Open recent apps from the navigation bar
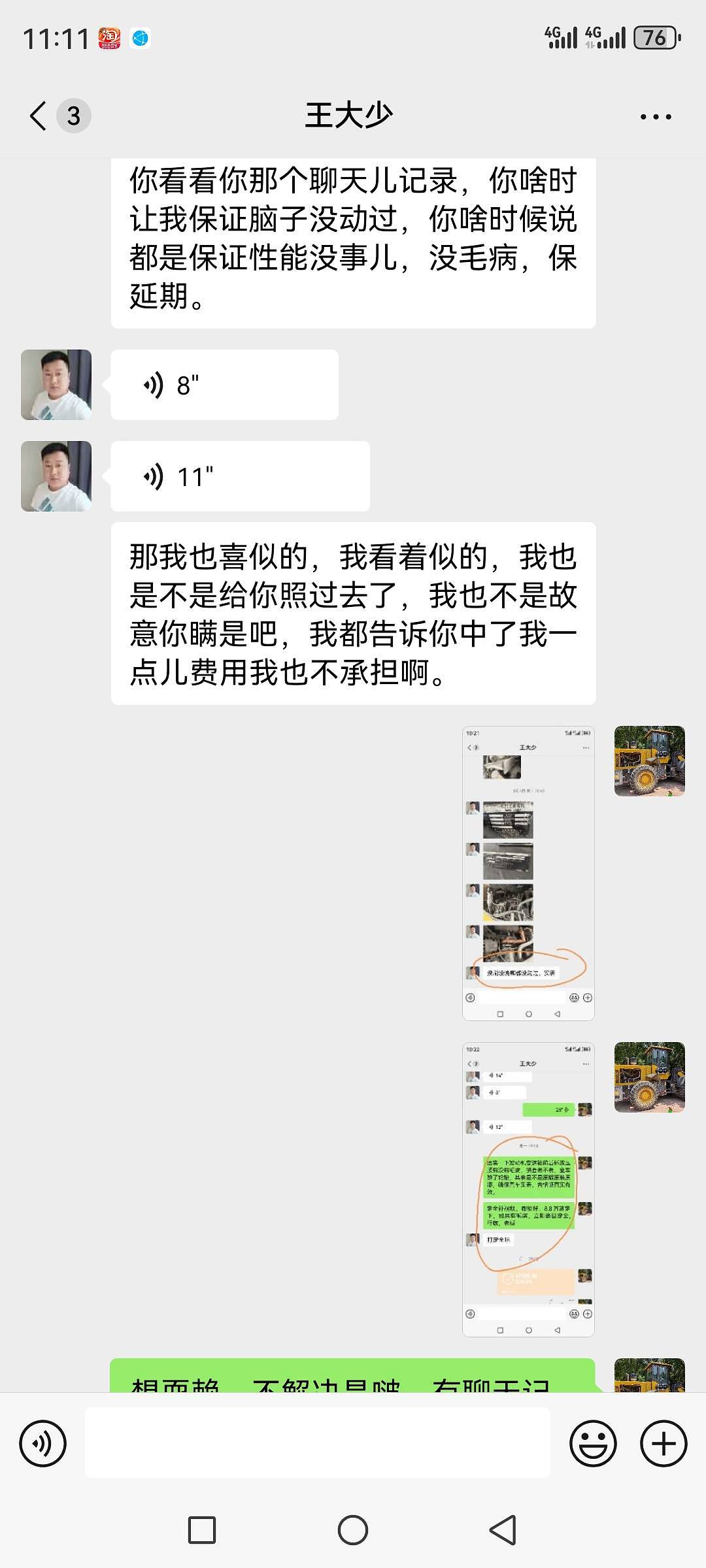Viewport: 706px width, 1568px height. tap(202, 1529)
